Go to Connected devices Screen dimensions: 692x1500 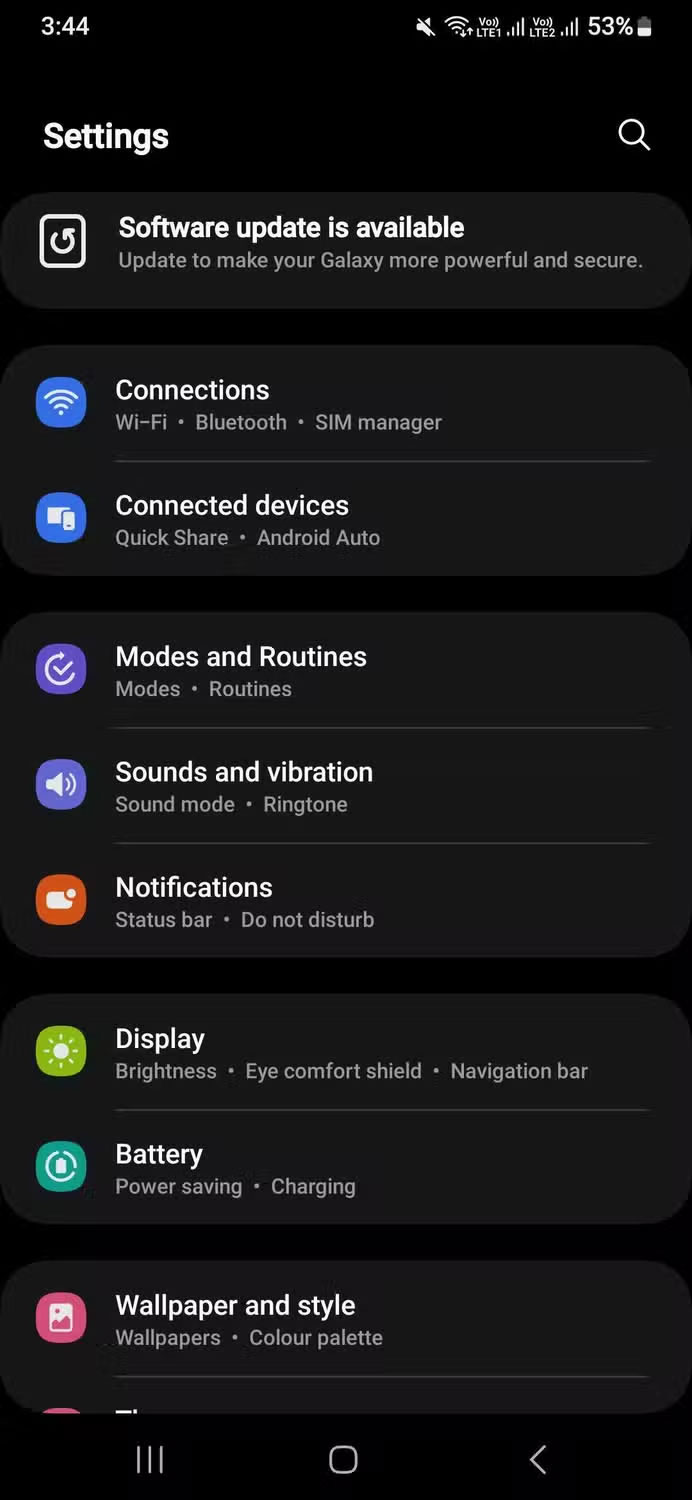pyautogui.click(x=346, y=519)
